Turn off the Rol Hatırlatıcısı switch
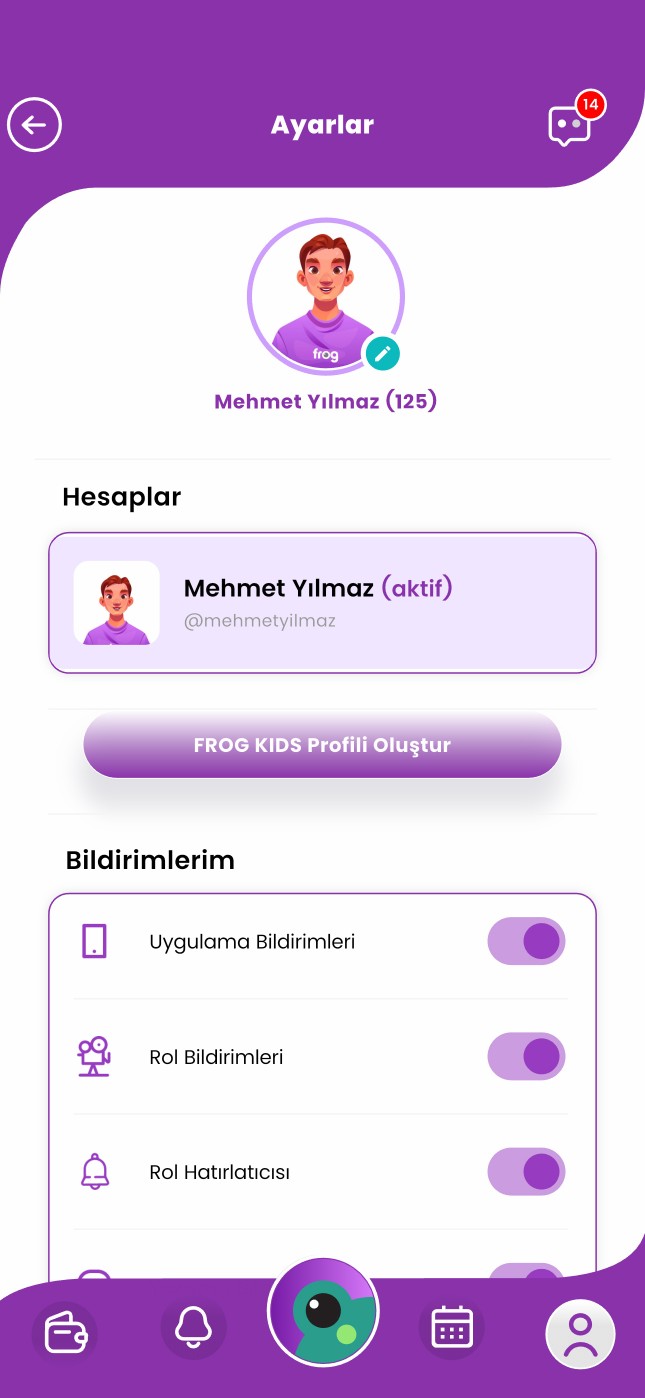 (526, 1172)
